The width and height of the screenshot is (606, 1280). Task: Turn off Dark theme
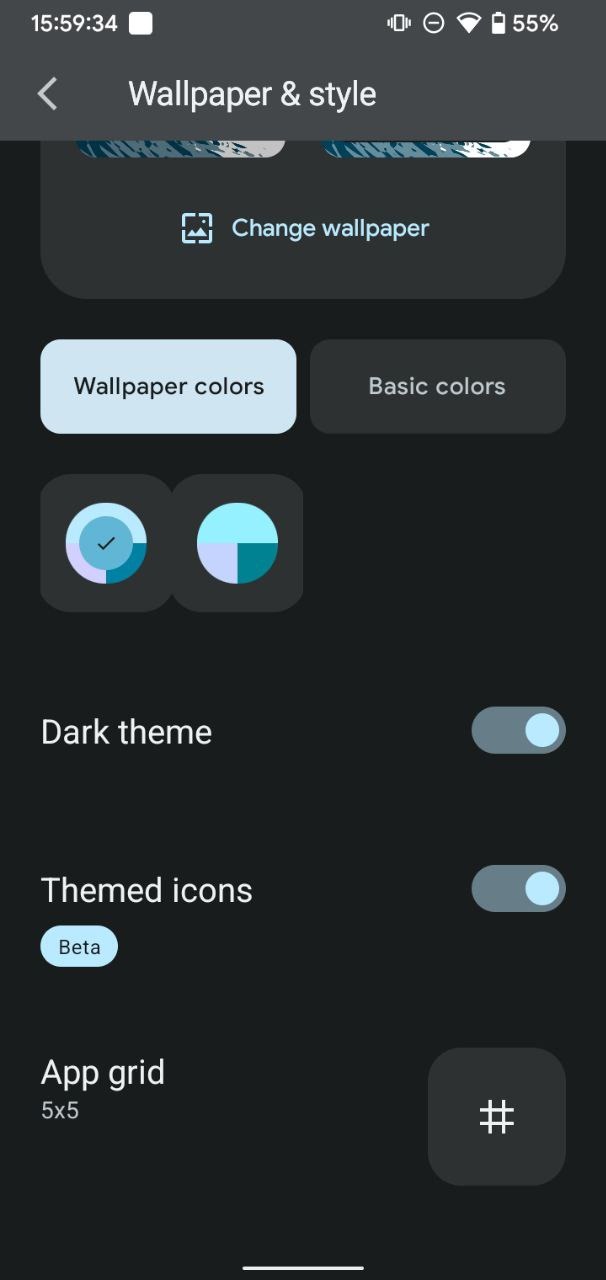pos(518,731)
